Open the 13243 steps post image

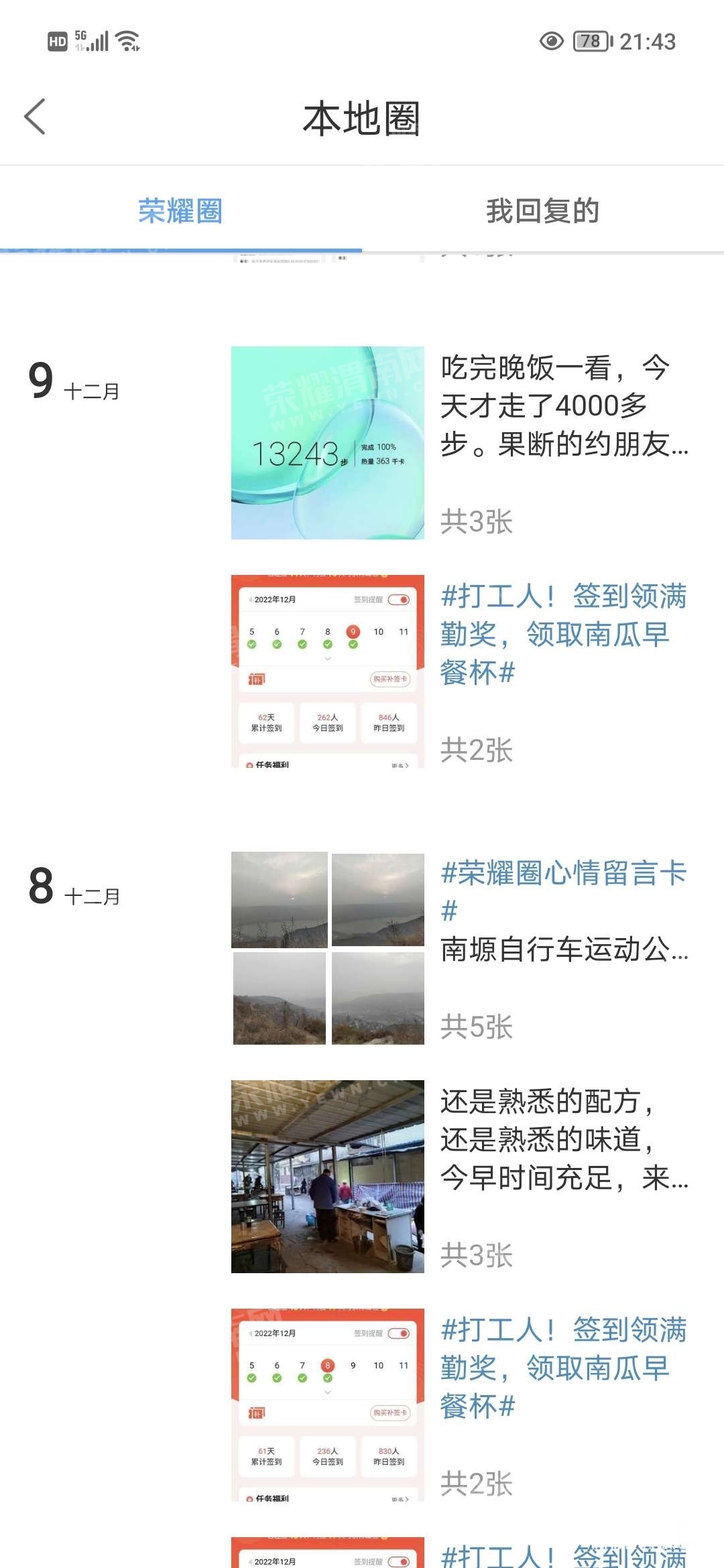pos(327,443)
